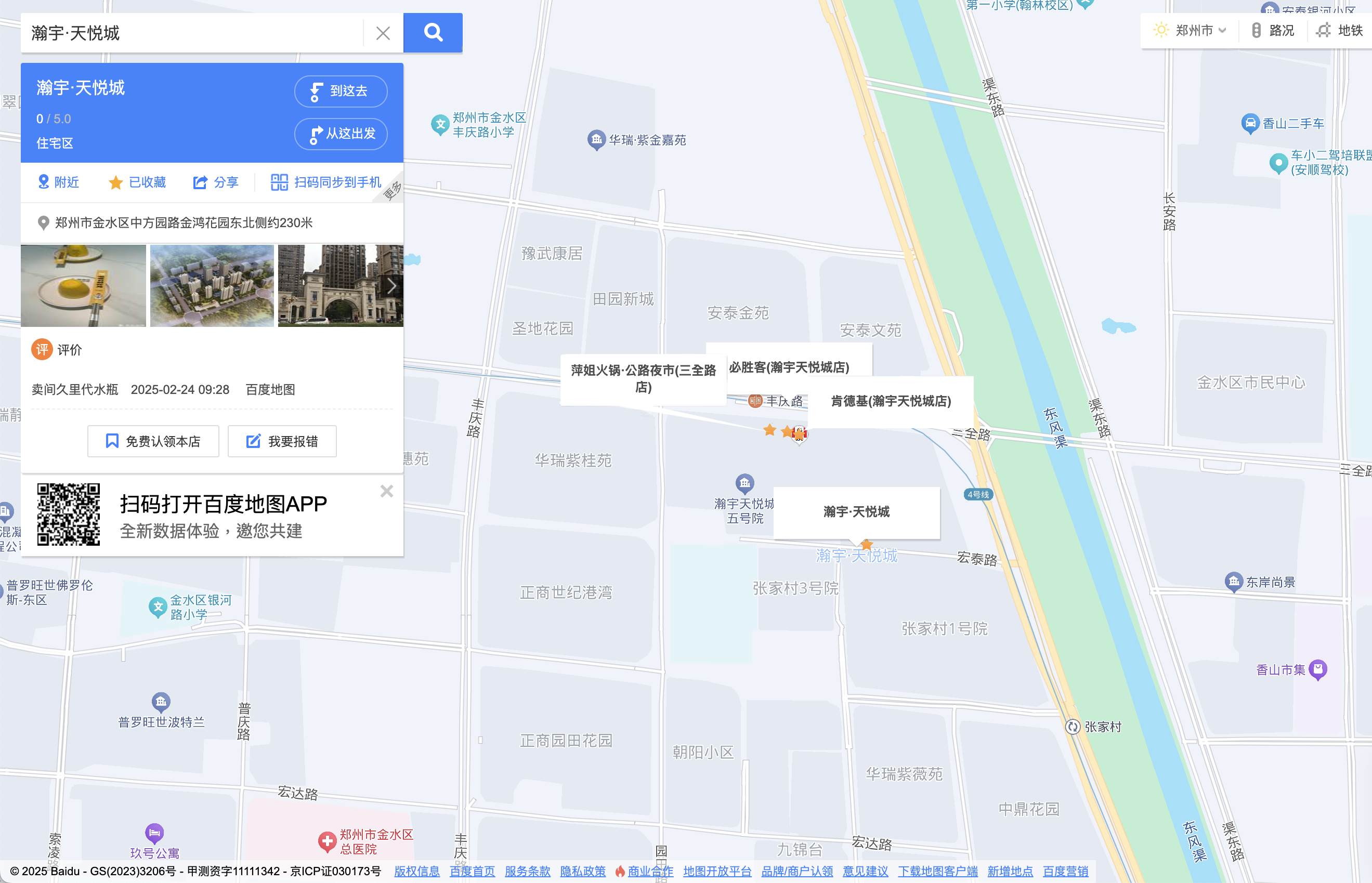
Task: Tap the blue search magnifier button
Action: coord(433,33)
